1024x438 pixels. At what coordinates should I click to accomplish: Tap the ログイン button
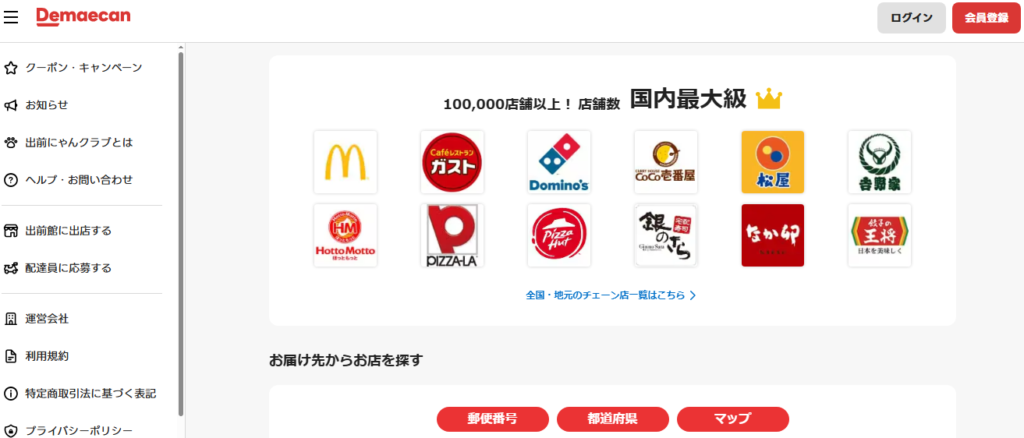tap(911, 18)
